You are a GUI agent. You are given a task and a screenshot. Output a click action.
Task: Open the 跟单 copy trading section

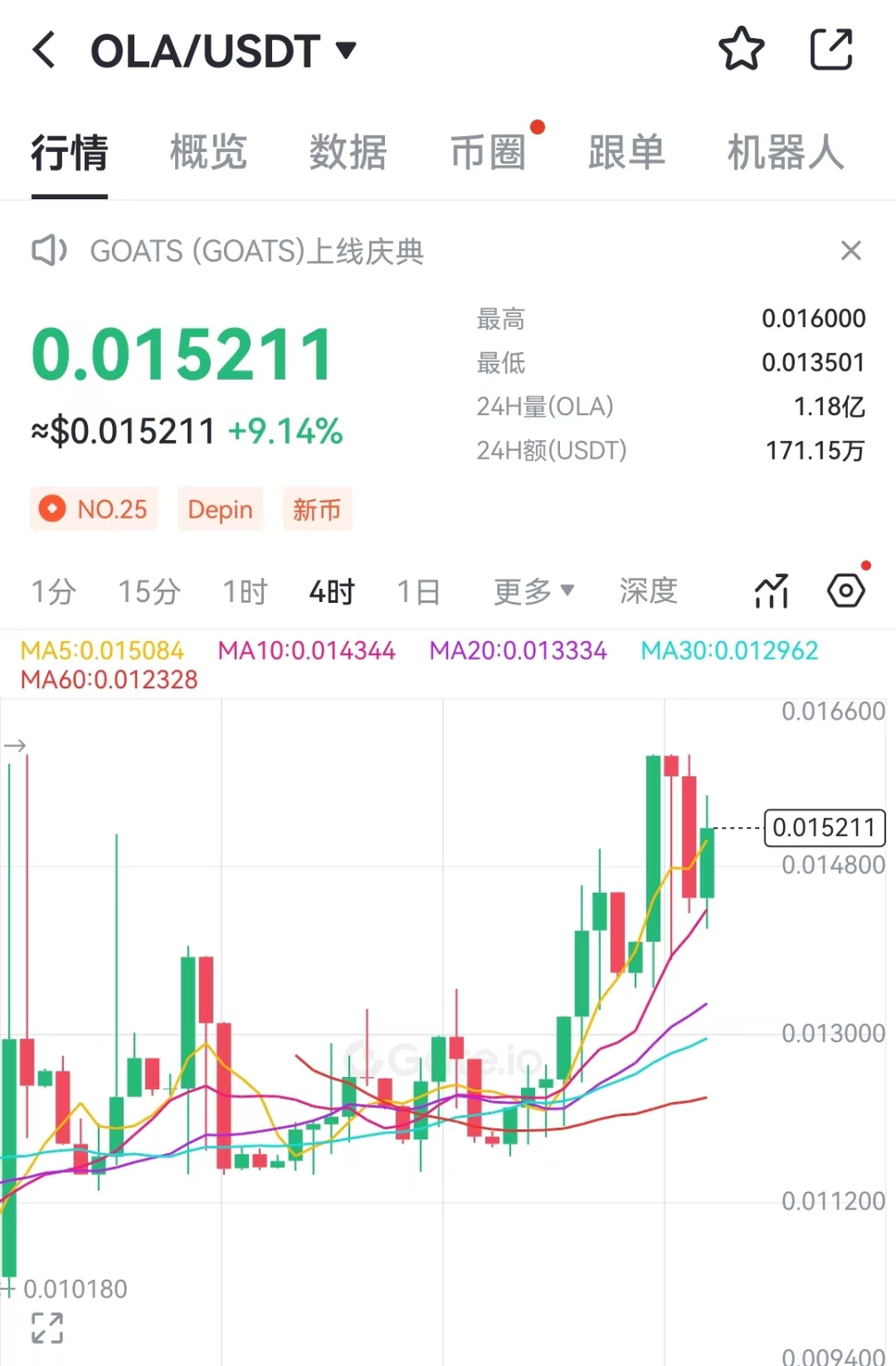click(626, 152)
